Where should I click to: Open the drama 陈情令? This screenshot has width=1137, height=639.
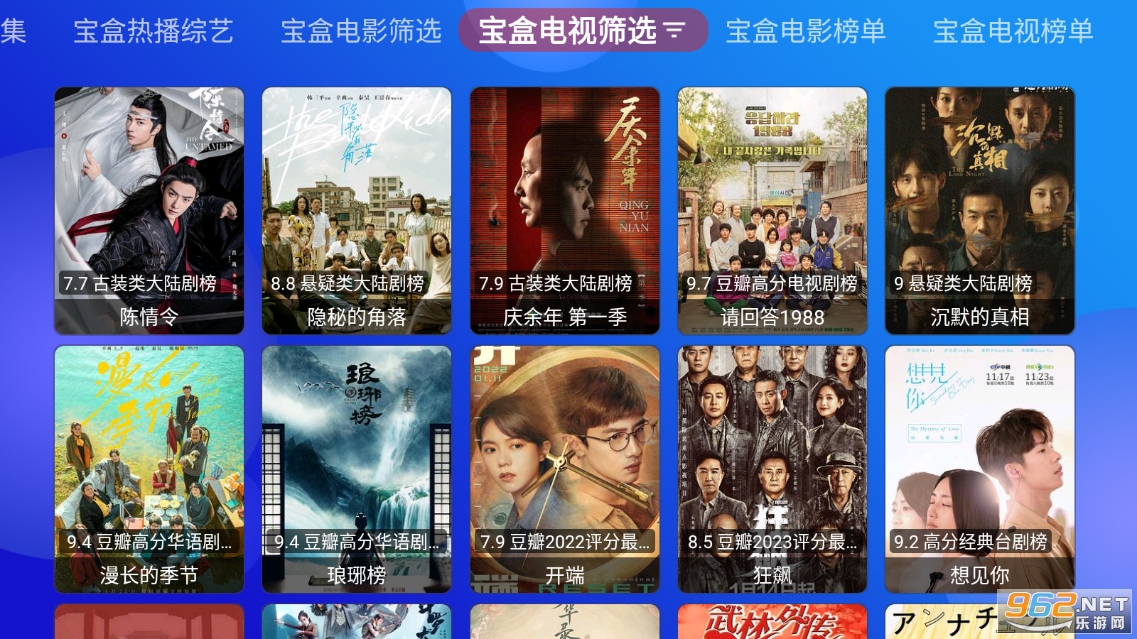[x=149, y=210]
